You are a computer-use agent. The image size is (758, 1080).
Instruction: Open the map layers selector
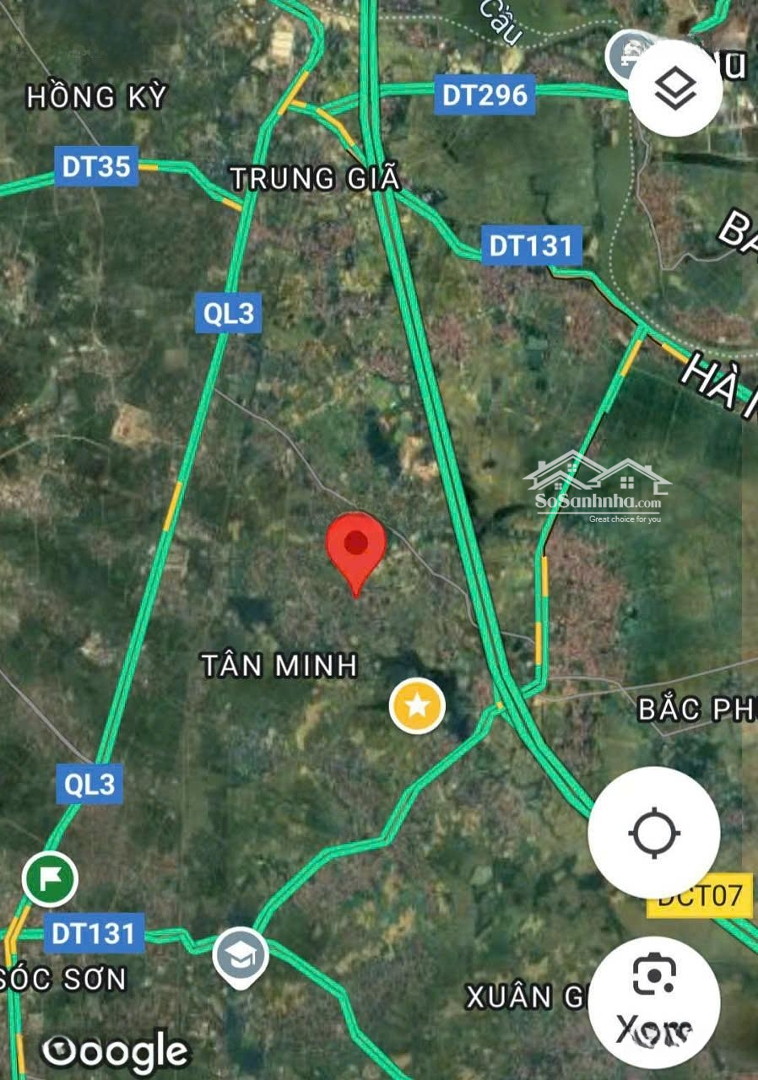click(x=676, y=90)
